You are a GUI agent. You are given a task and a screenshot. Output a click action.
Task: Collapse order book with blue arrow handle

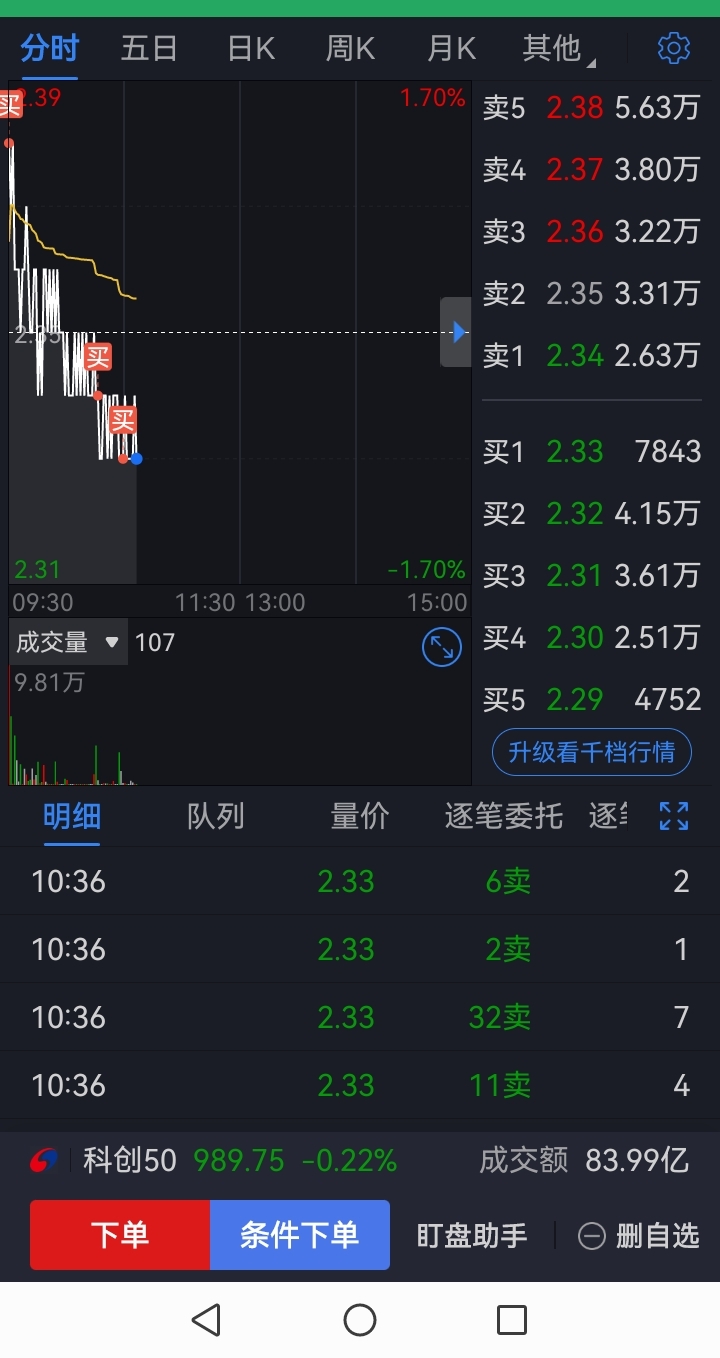(456, 332)
